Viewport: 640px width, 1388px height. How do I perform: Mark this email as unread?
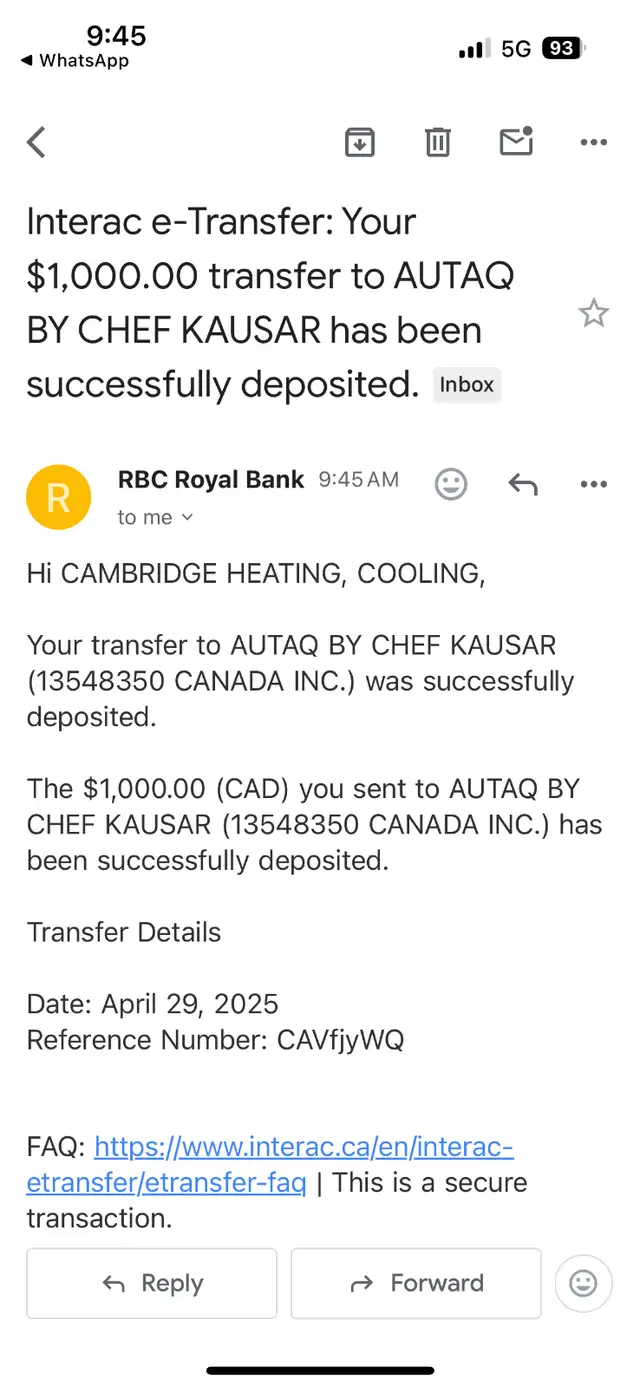click(516, 142)
